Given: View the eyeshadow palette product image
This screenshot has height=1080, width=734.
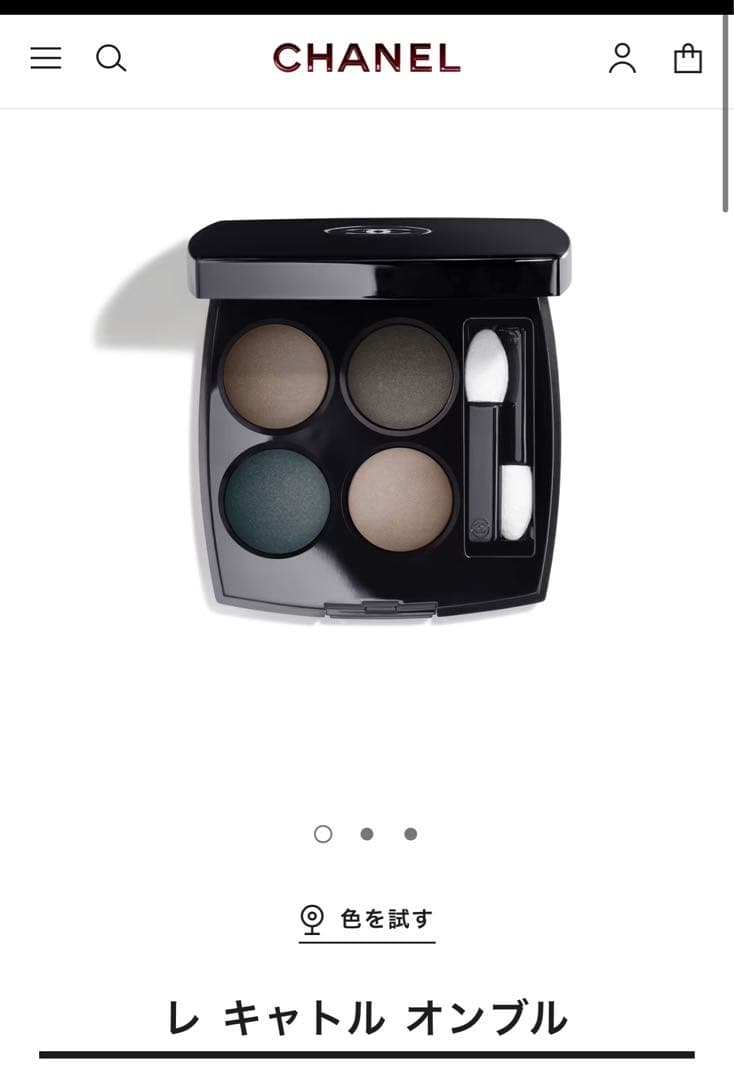Looking at the screenshot, I should pyautogui.click(x=378, y=418).
